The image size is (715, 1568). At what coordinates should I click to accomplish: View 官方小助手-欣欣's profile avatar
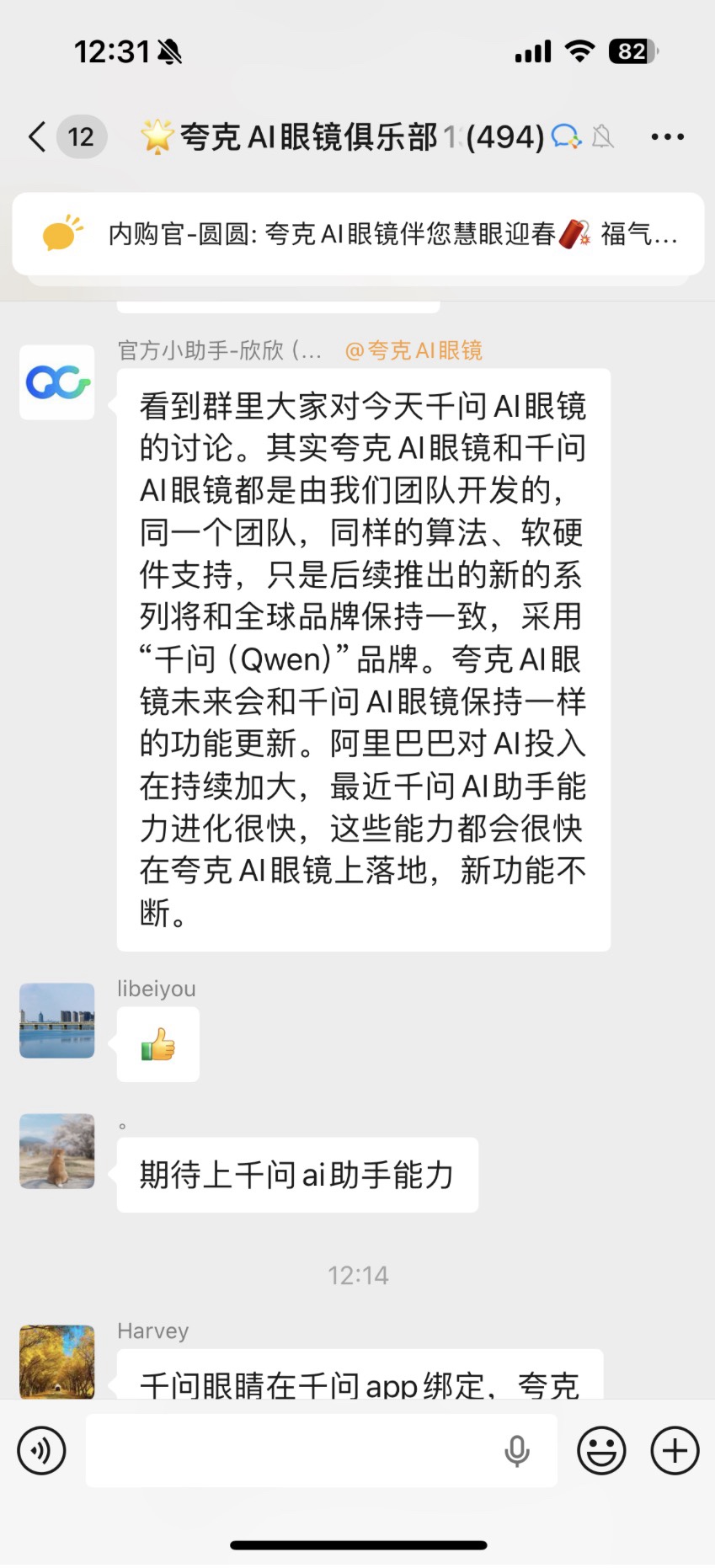57,382
